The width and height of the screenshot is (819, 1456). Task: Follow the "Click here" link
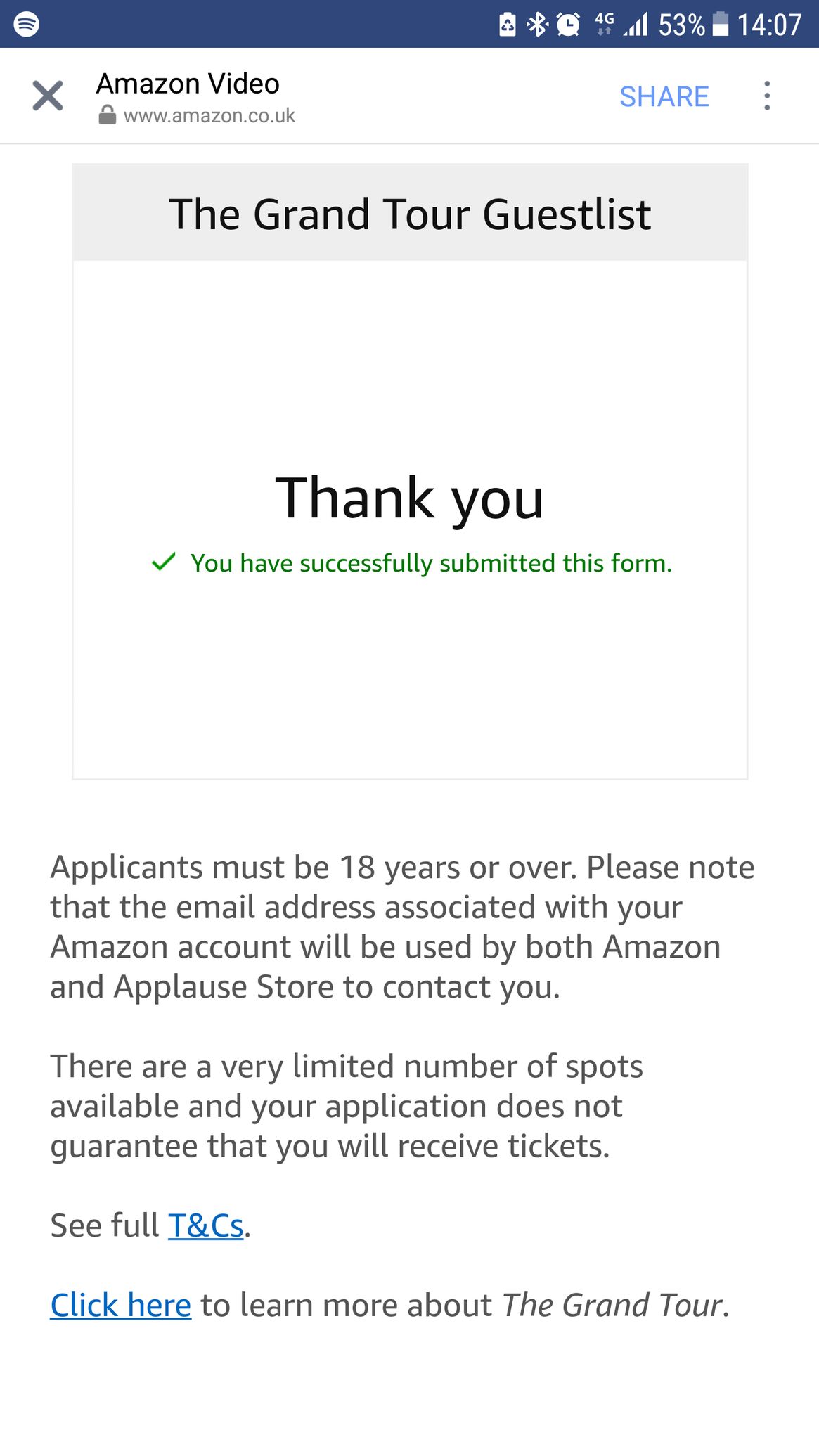120,1306
